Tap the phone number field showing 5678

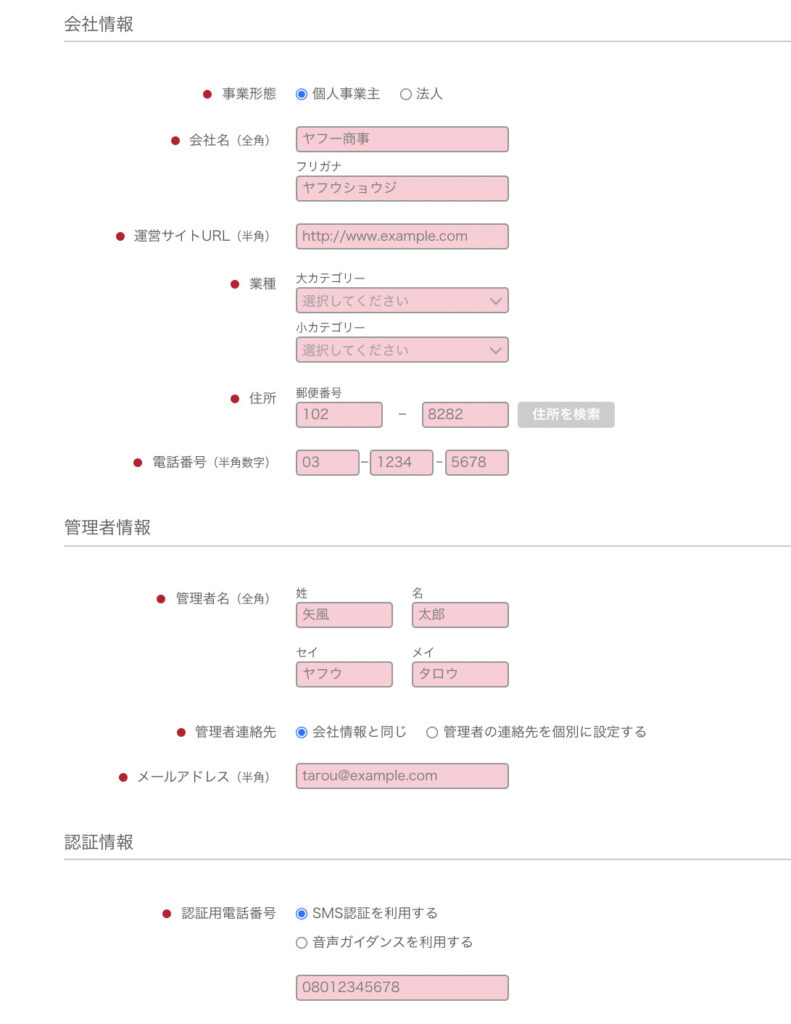pyautogui.click(x=477, y=462)
